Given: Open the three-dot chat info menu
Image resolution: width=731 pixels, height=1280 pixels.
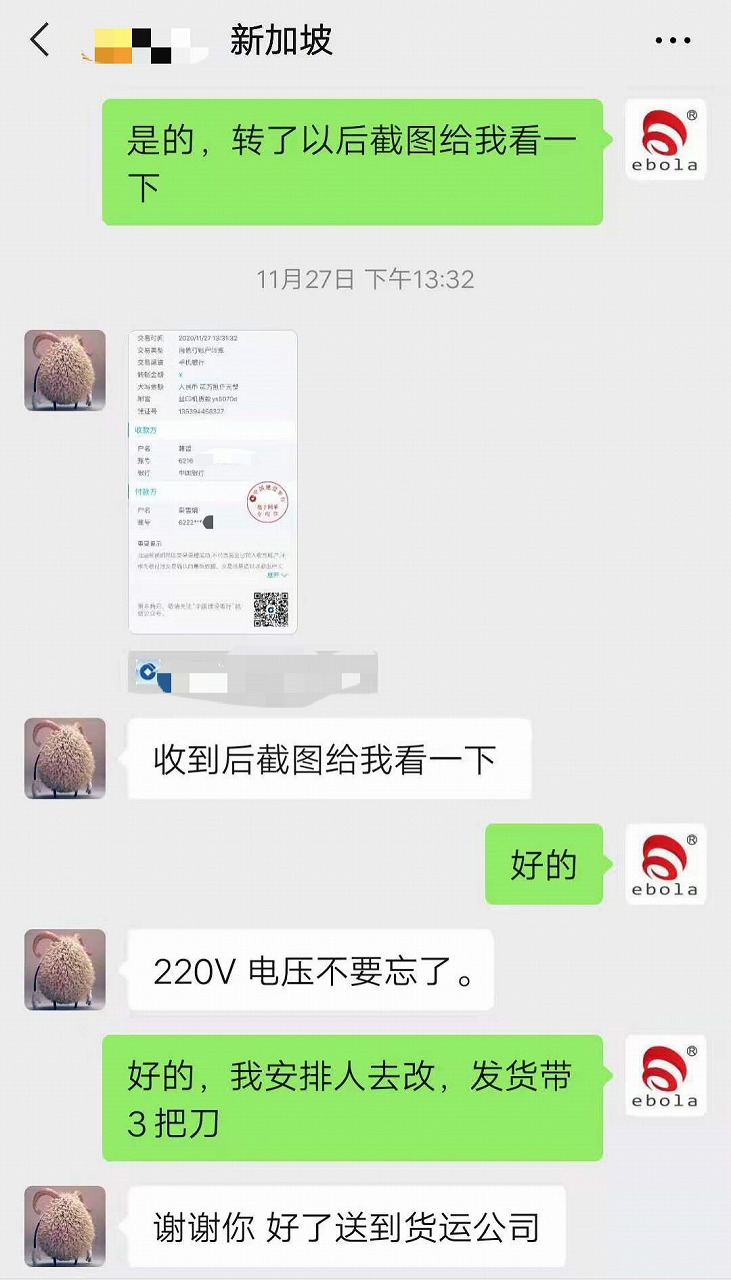Looking at the screenshot, I should pyautogui.click(x=672, y=41).
